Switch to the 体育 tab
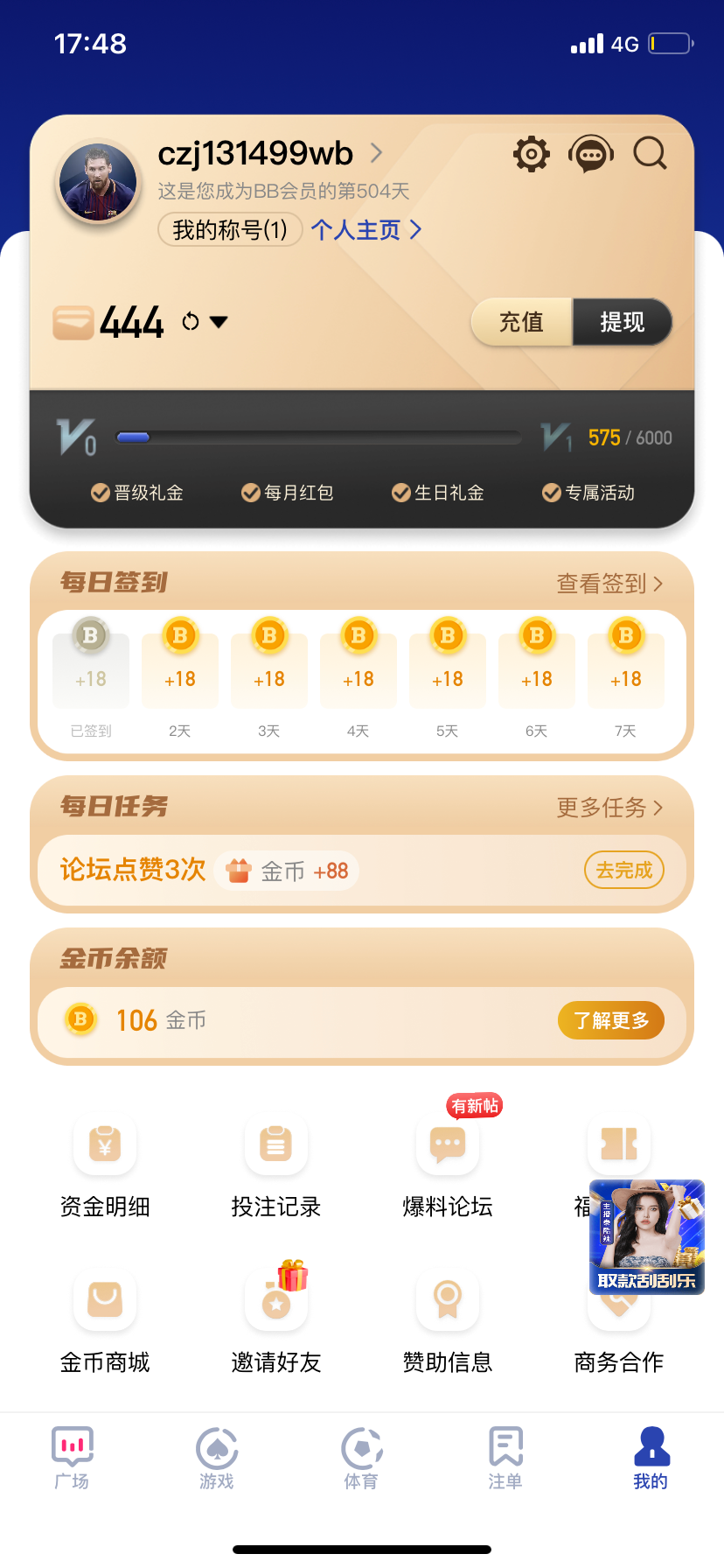 tap(361, 1458)
